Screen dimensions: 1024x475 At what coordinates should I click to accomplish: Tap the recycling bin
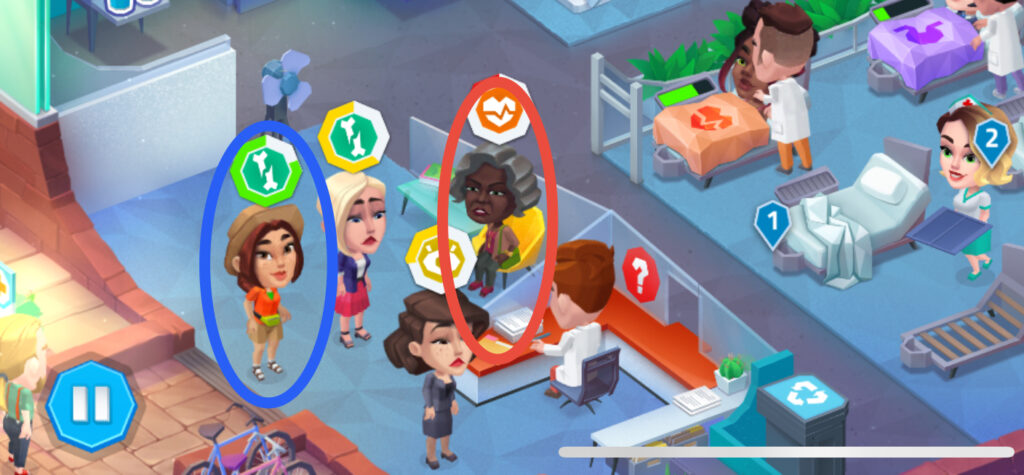click(x=804, y=410)
